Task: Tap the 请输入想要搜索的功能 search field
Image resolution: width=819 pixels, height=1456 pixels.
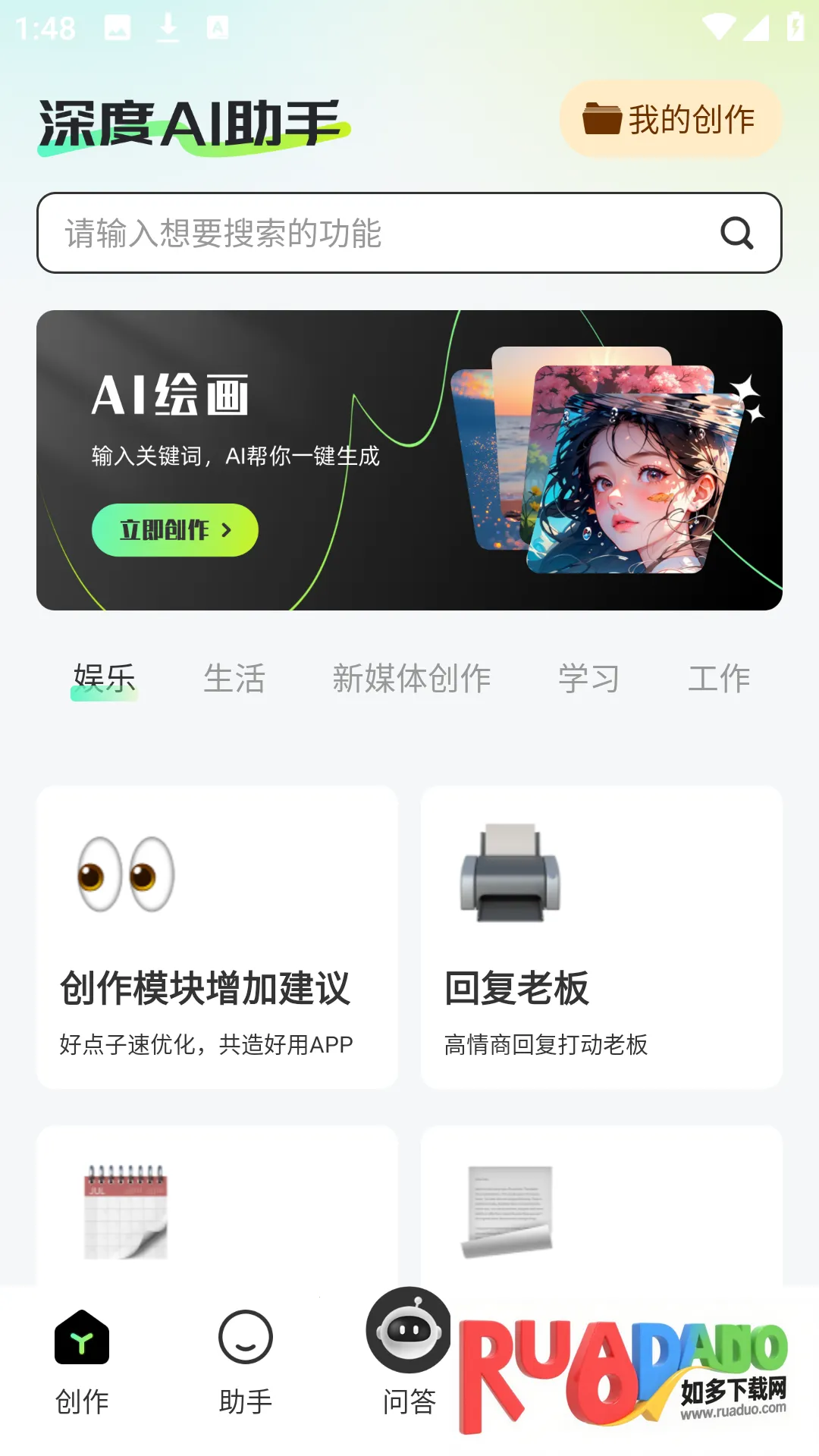Action: tap(379, 233)
